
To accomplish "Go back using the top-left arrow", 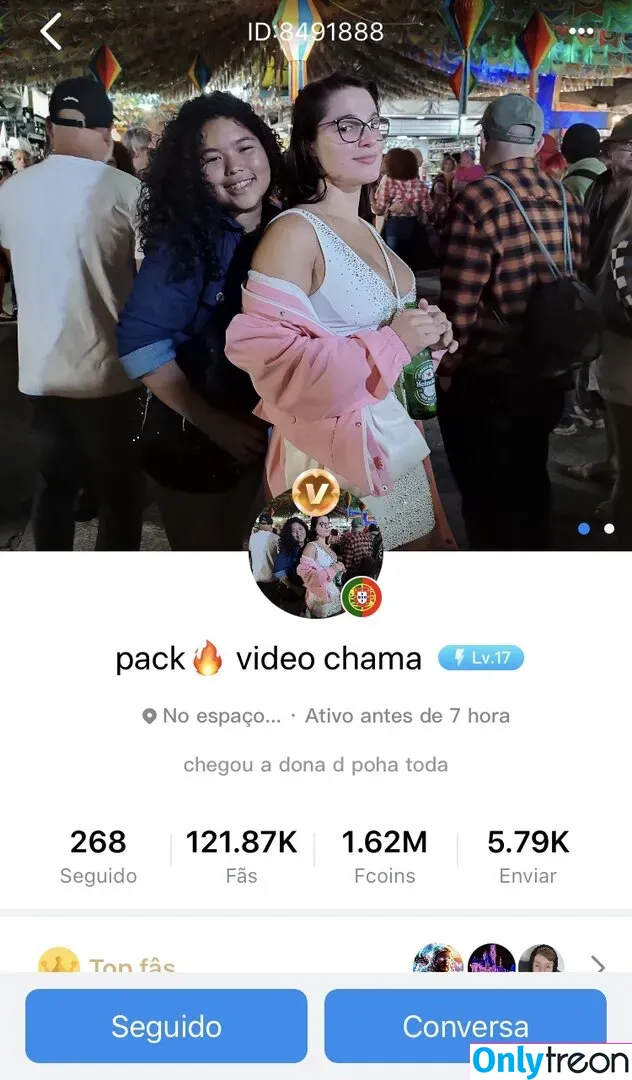I will click(x=51, y=32).
